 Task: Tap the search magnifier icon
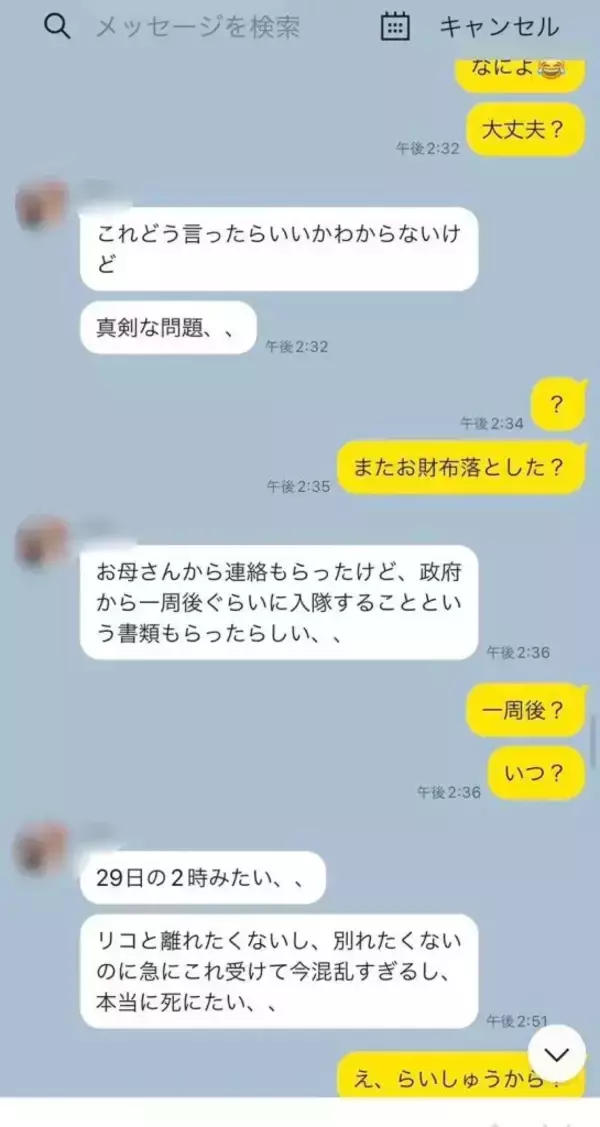pos(59,27)
